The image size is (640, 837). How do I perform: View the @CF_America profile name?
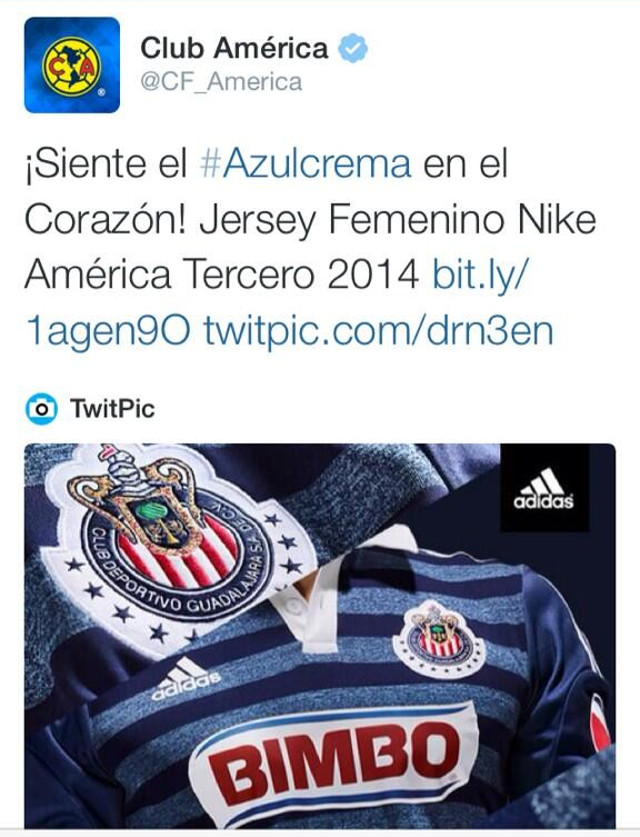tap(234, 47)
